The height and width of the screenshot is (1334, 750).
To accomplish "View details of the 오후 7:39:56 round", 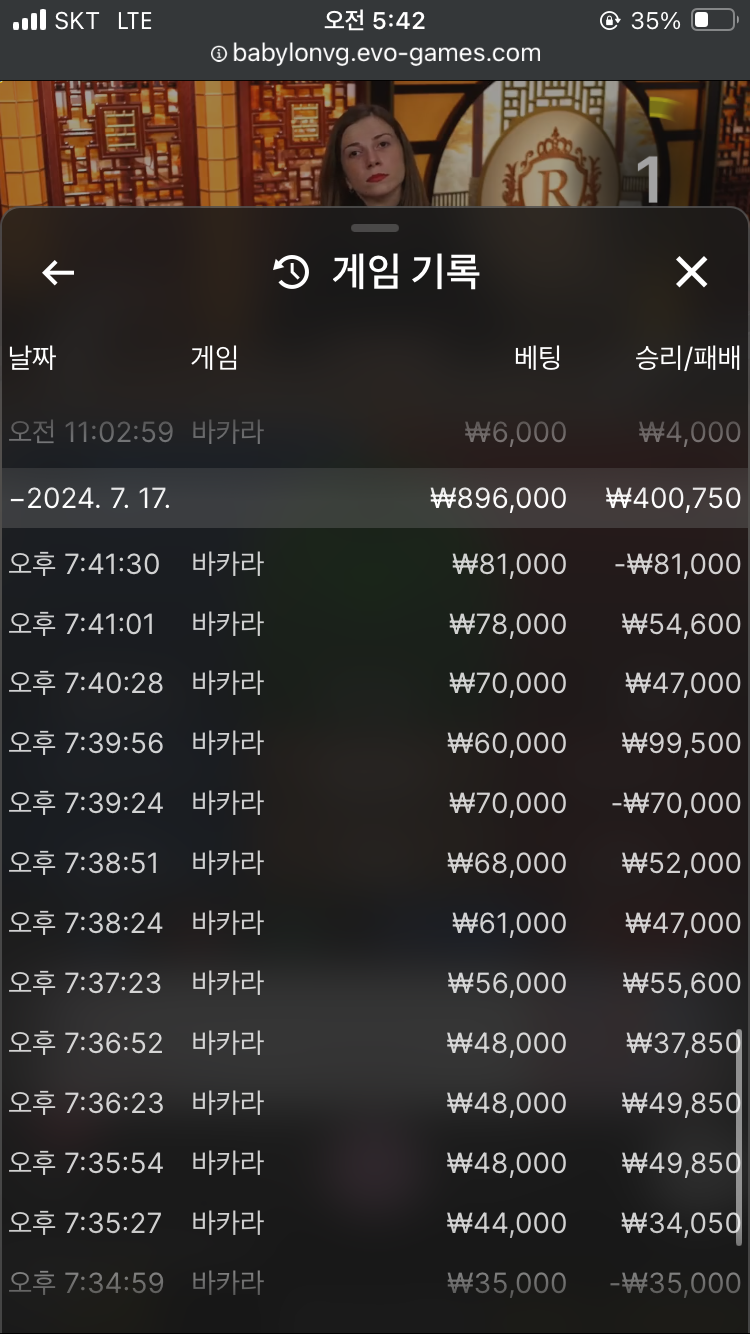I will (x=375, y=743).
